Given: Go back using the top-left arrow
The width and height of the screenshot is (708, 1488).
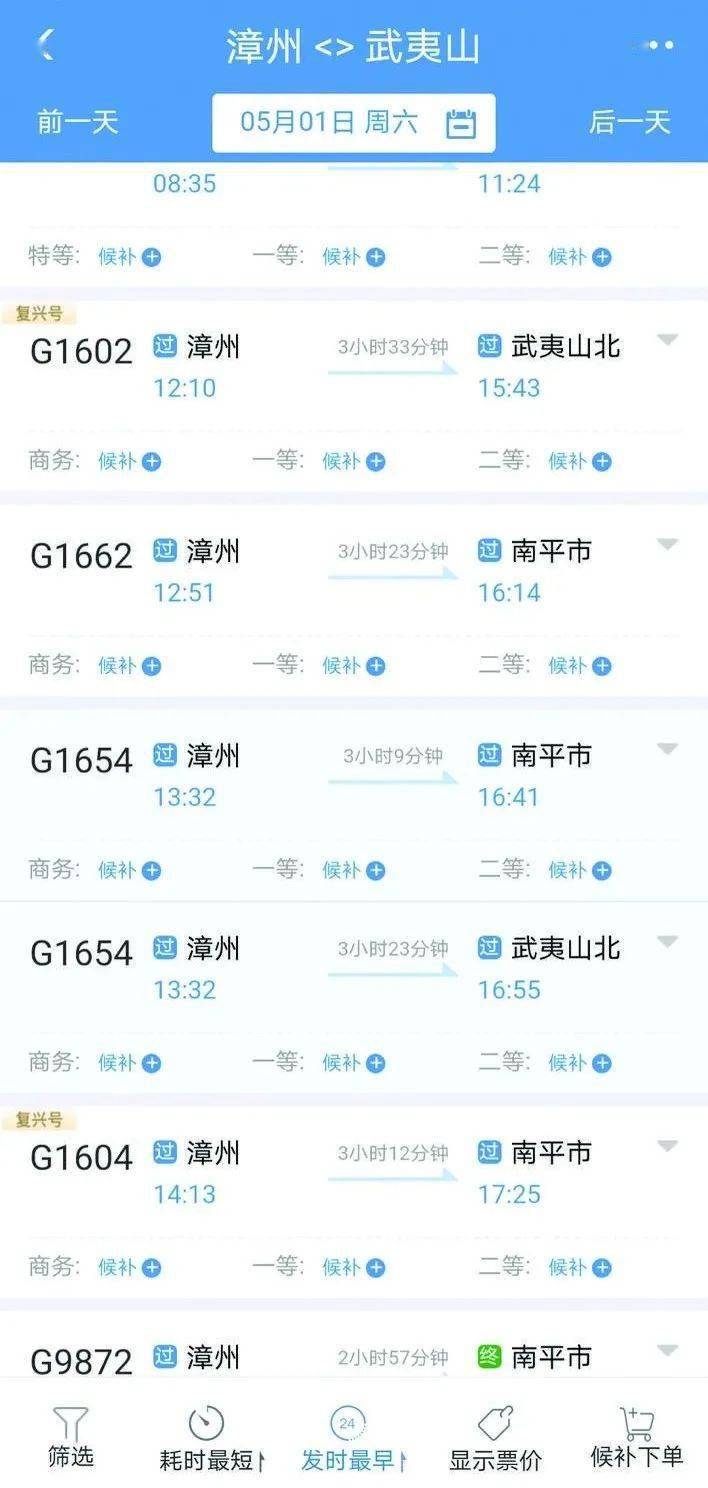Looking at the screenshot, I should point(45,45).
